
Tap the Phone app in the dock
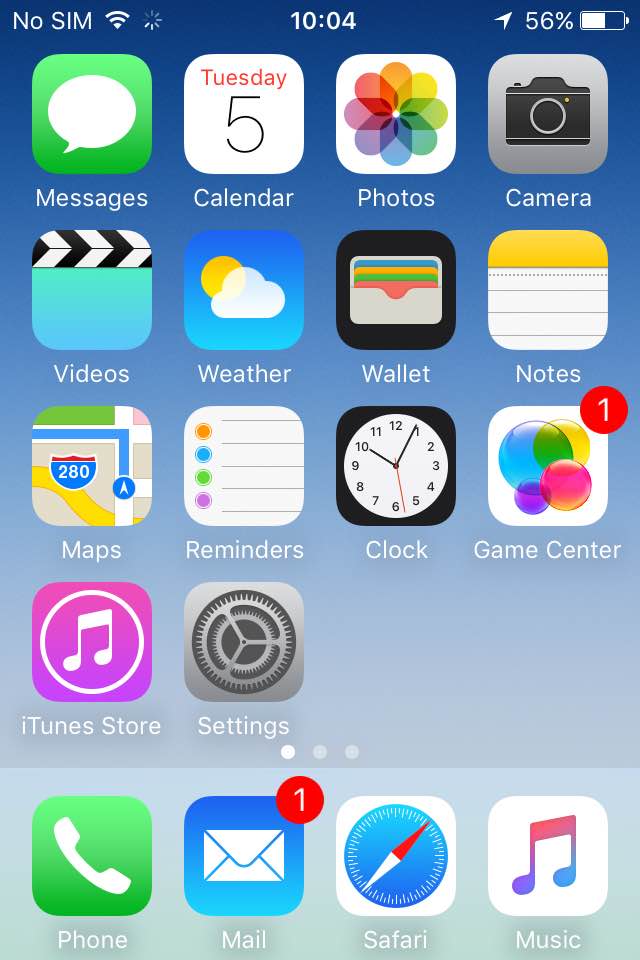point(92,856)
